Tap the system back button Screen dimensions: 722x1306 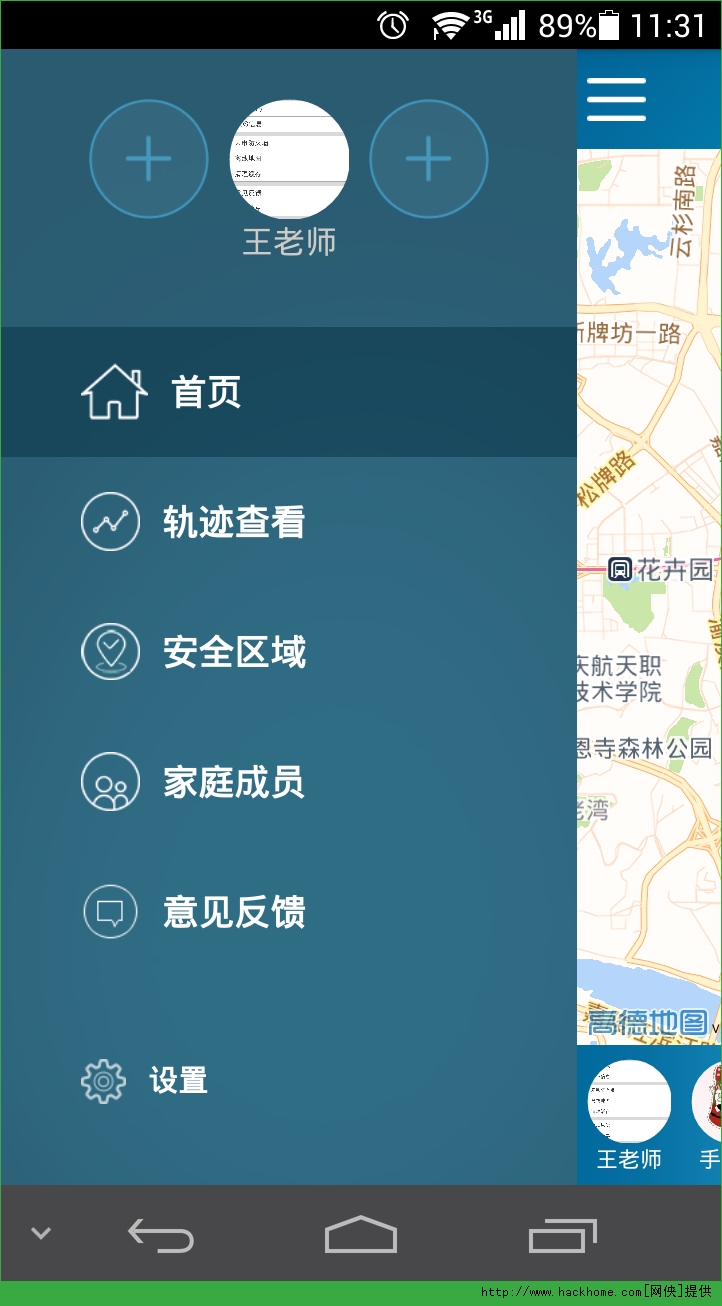[161, 1235]
